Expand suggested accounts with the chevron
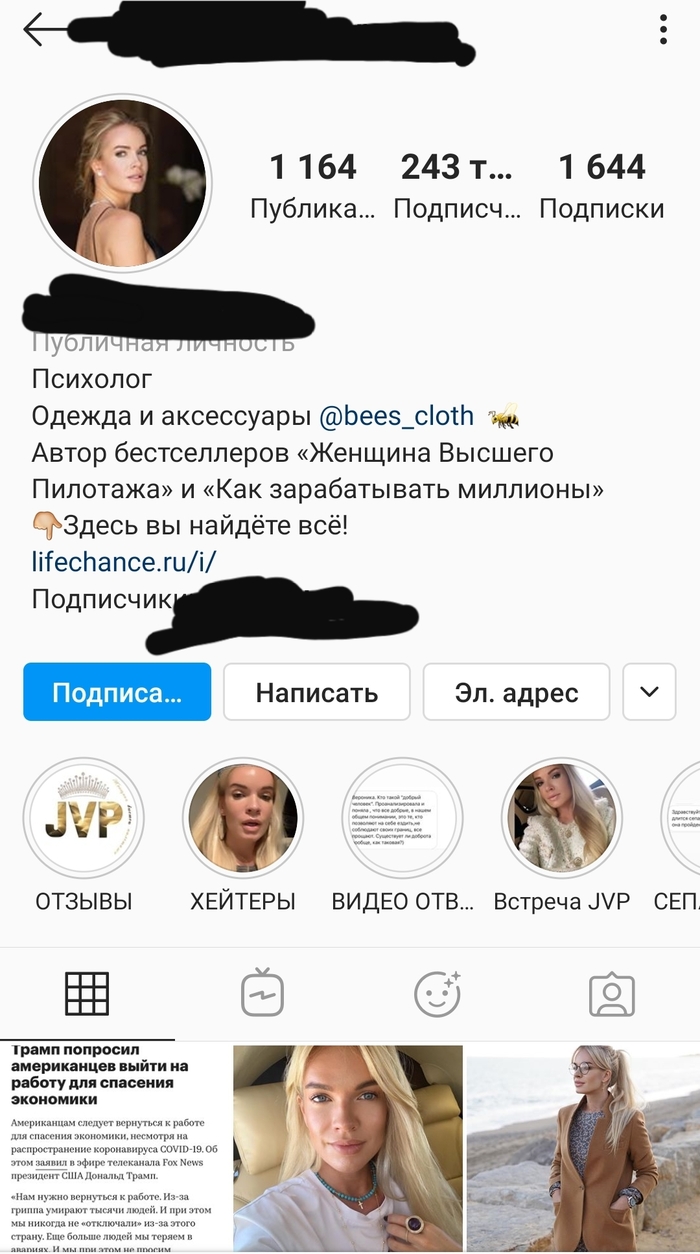 649,692
